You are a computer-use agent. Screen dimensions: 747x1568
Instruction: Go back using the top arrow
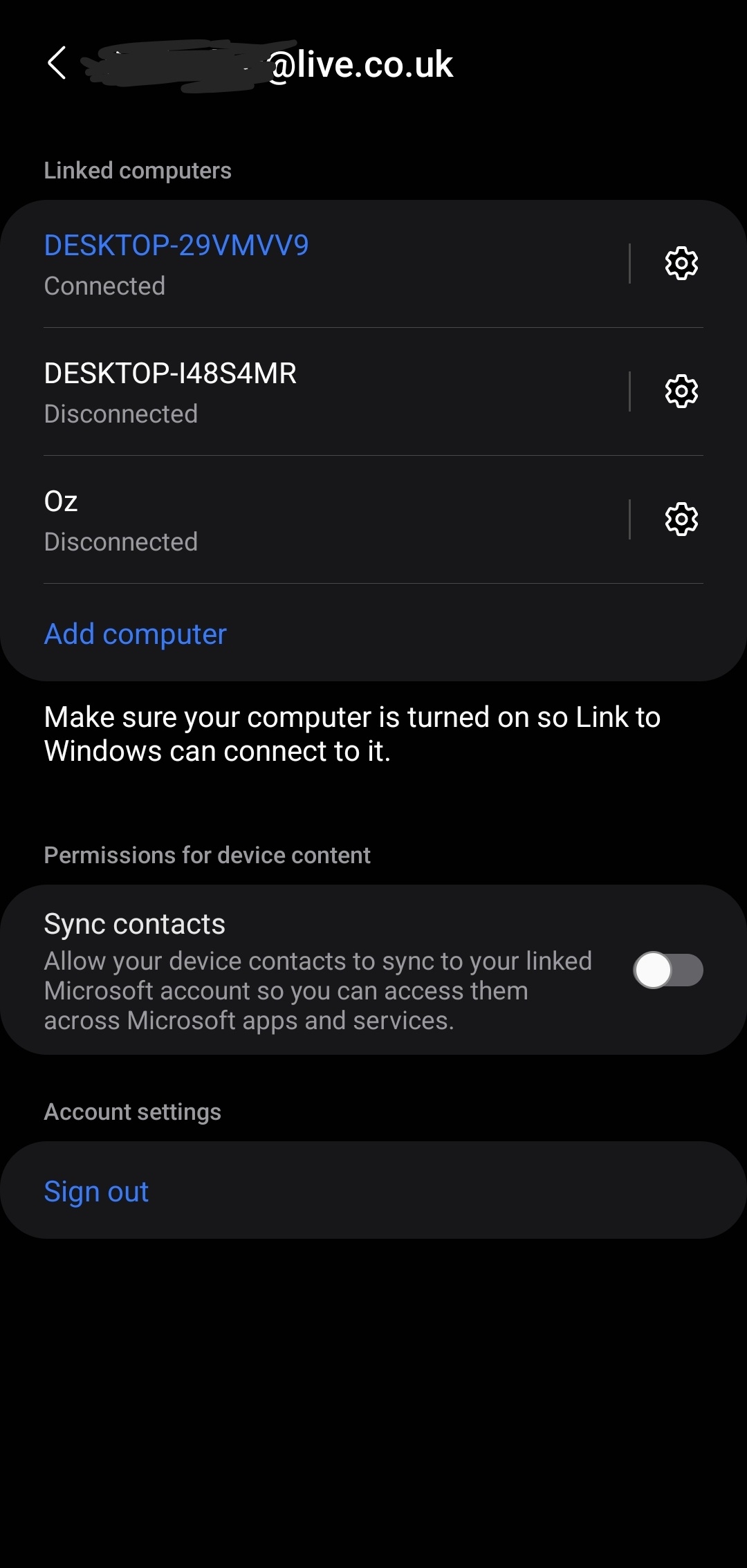point(57,64)
